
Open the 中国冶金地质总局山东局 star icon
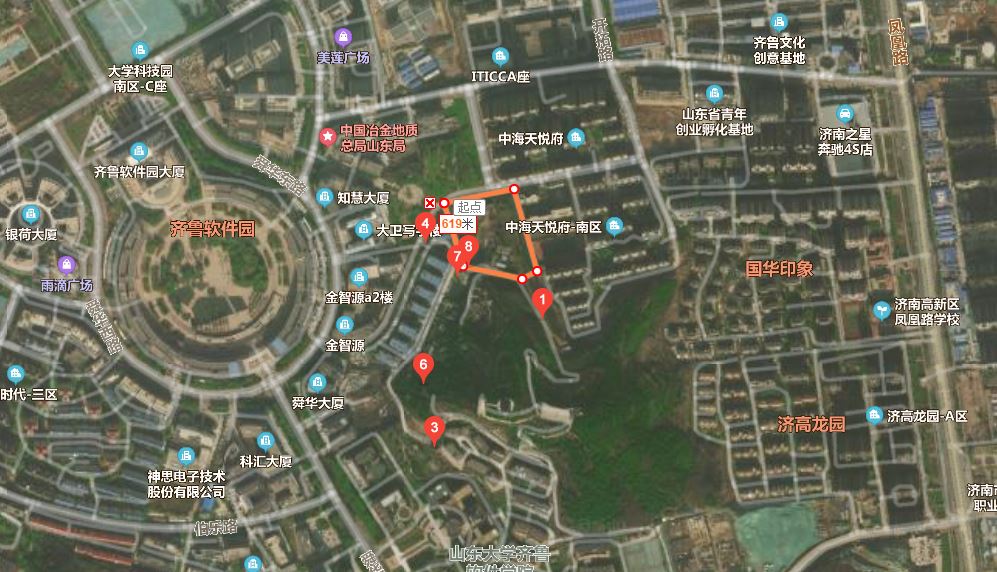pos(326,135)
